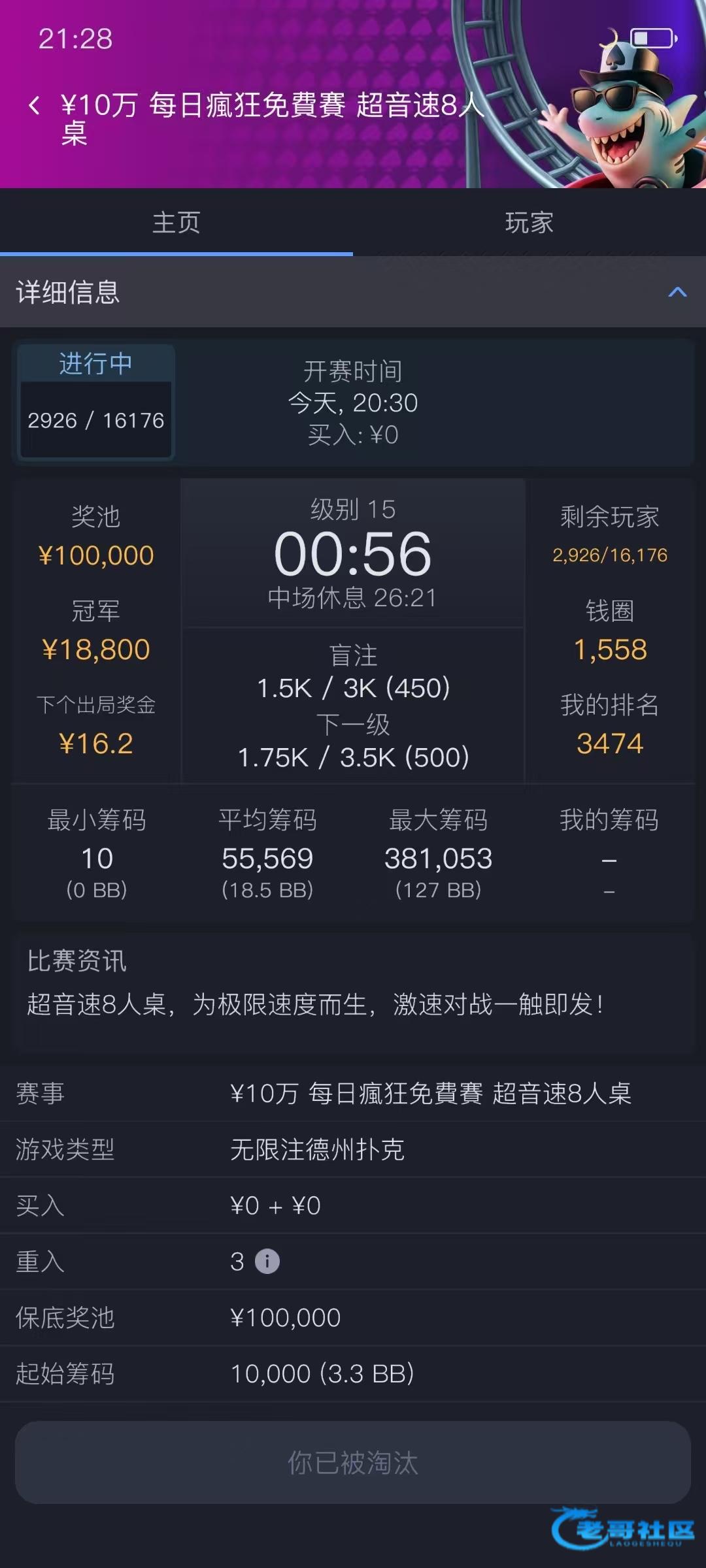
Task: Switch to the 玩家 tab
Action: [529, 223]
